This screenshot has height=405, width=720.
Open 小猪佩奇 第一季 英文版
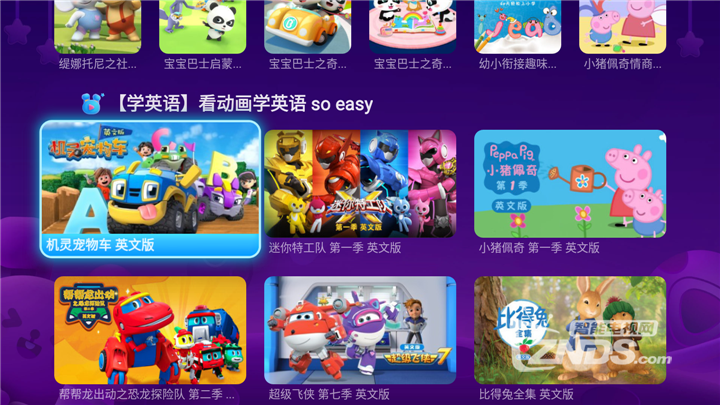coord(569,183)
